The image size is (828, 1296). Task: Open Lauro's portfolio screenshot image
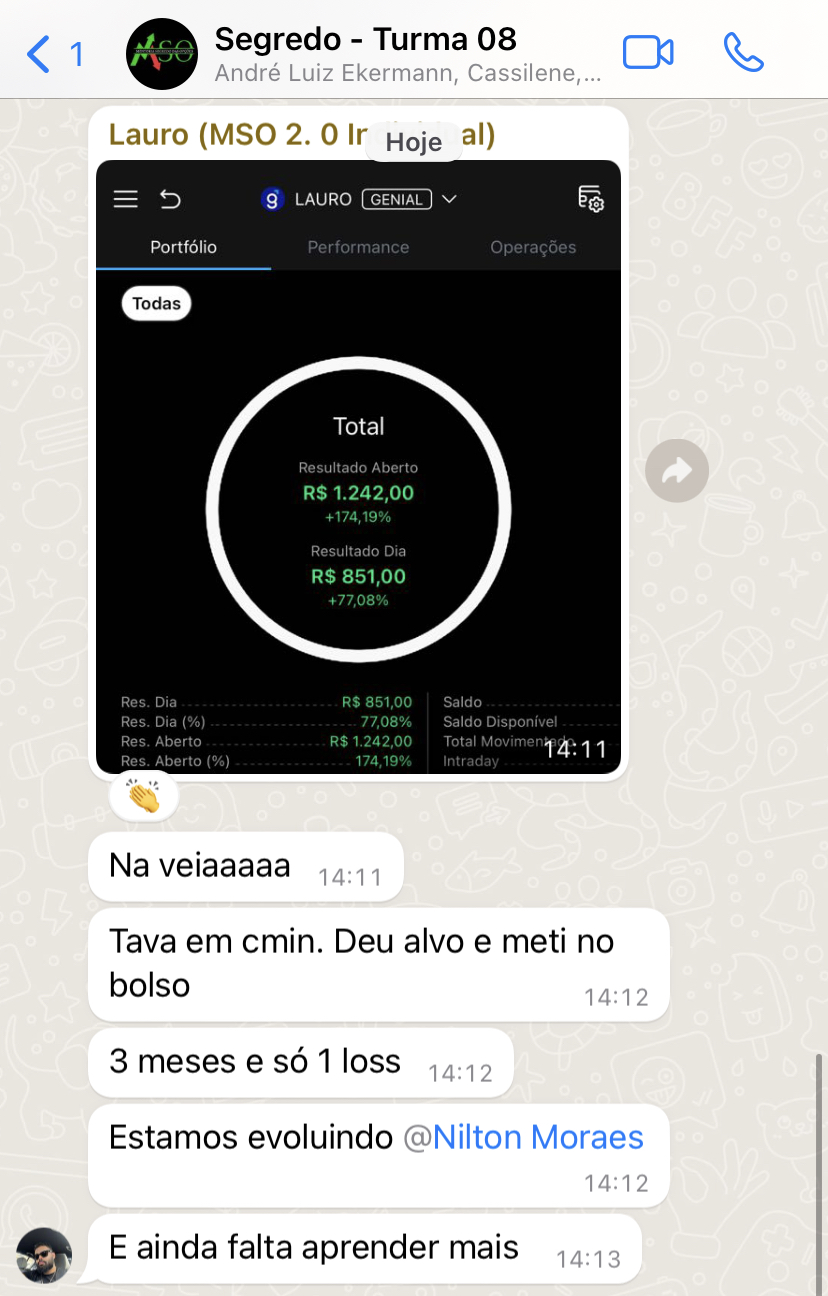point(358,466)
